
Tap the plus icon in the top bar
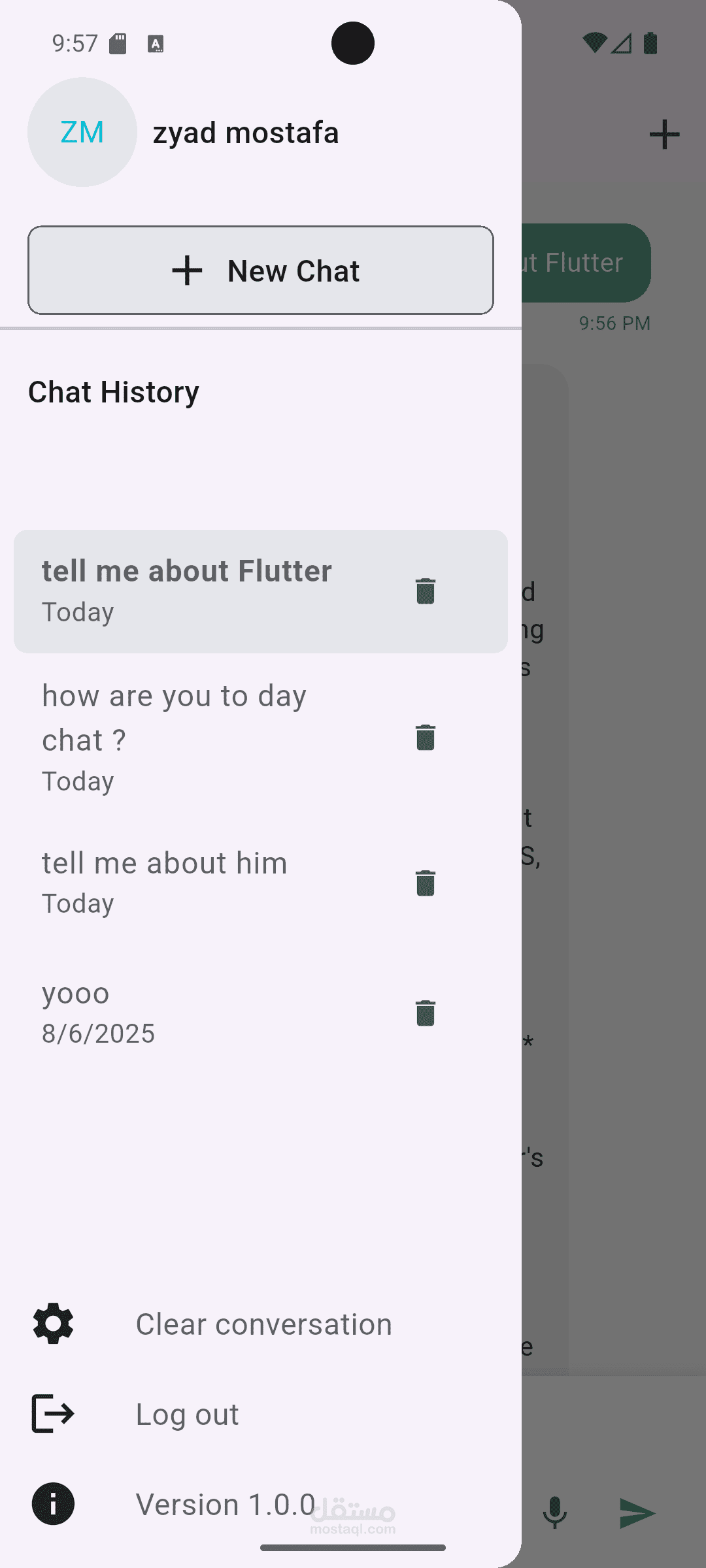pyautogui.click(x=664, y=135)
